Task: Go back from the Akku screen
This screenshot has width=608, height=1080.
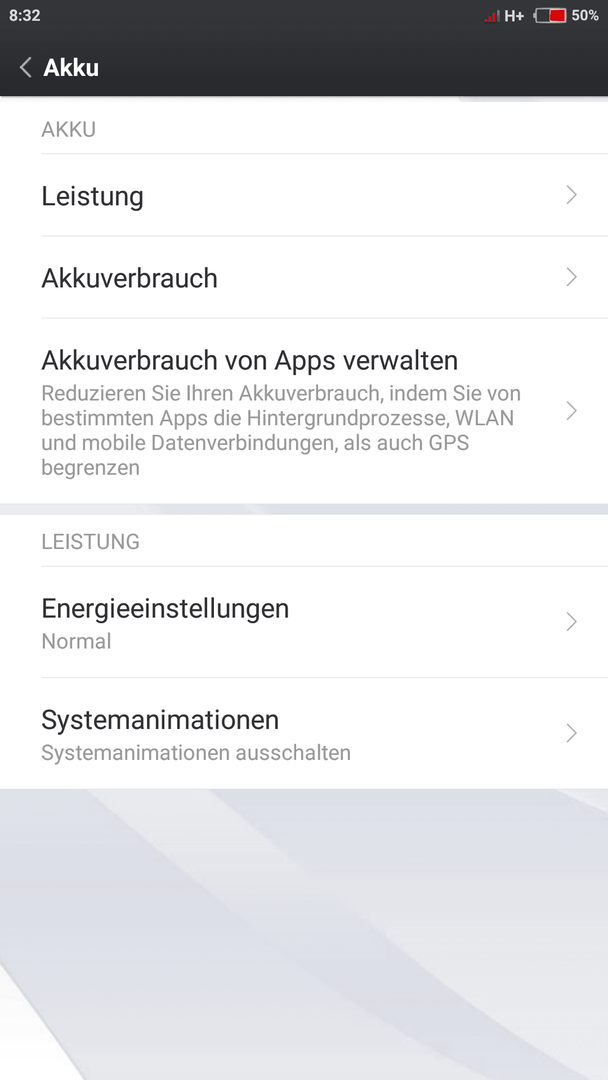Action: (x=26, y=68)
